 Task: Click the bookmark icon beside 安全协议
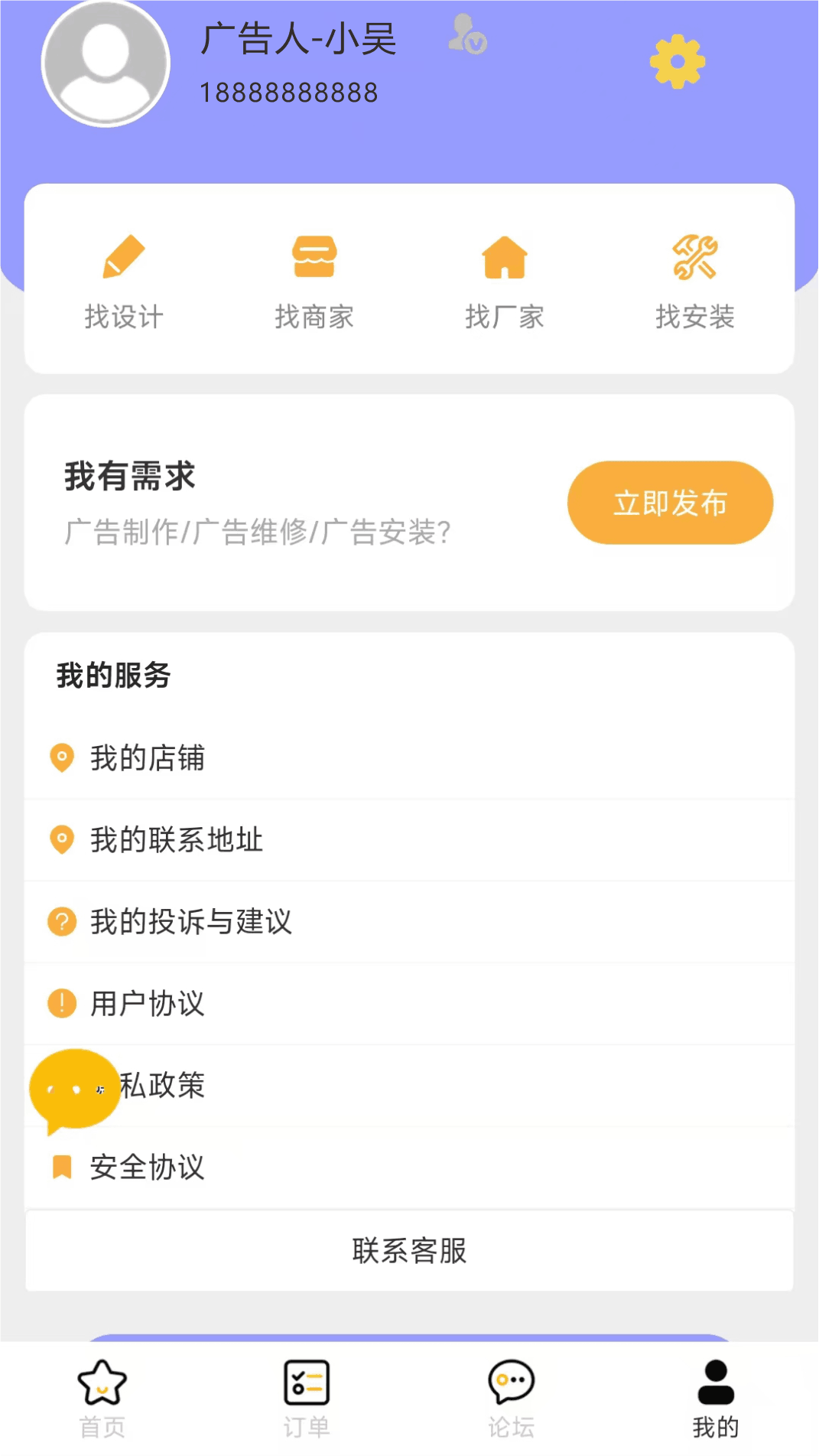pos(61,1167)
